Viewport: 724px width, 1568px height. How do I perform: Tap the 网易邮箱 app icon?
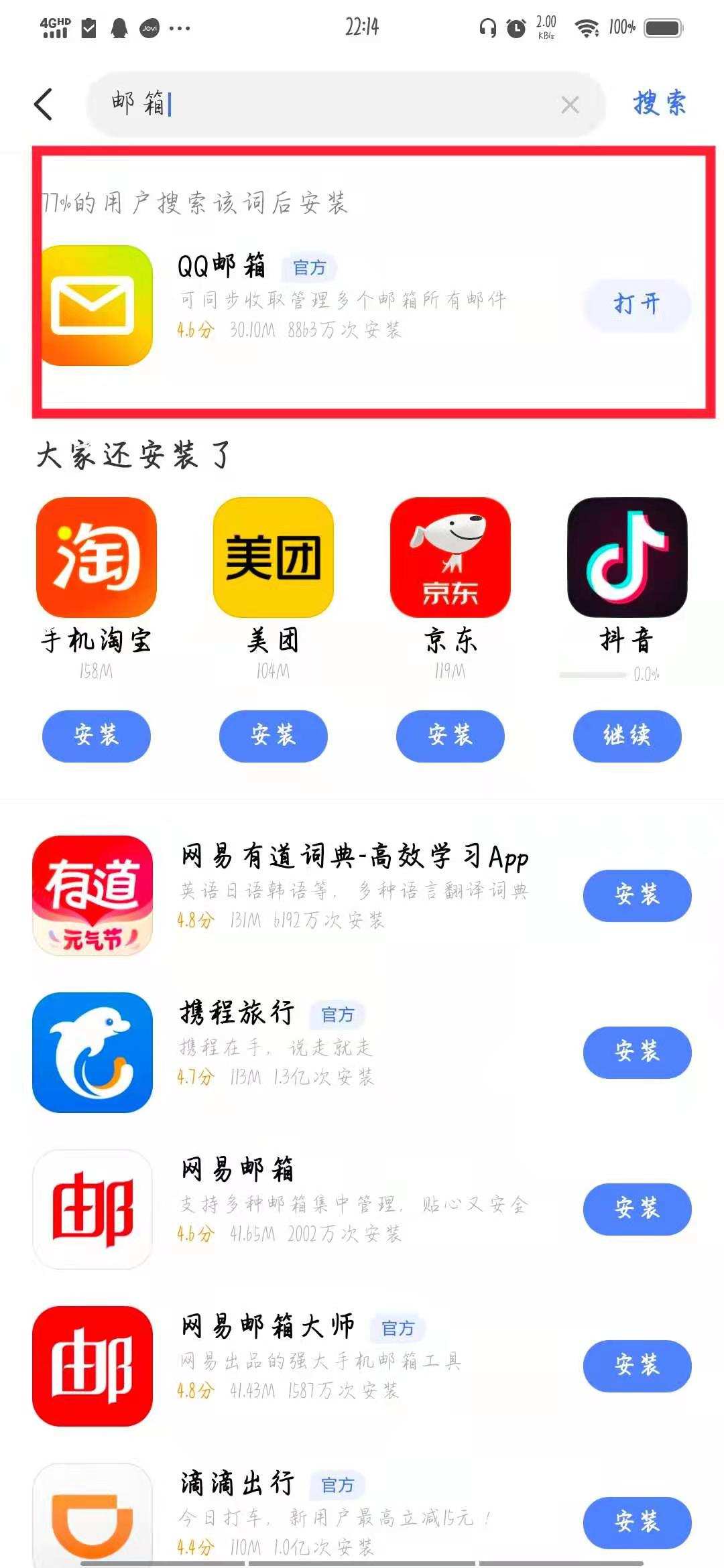[92, 1210]
